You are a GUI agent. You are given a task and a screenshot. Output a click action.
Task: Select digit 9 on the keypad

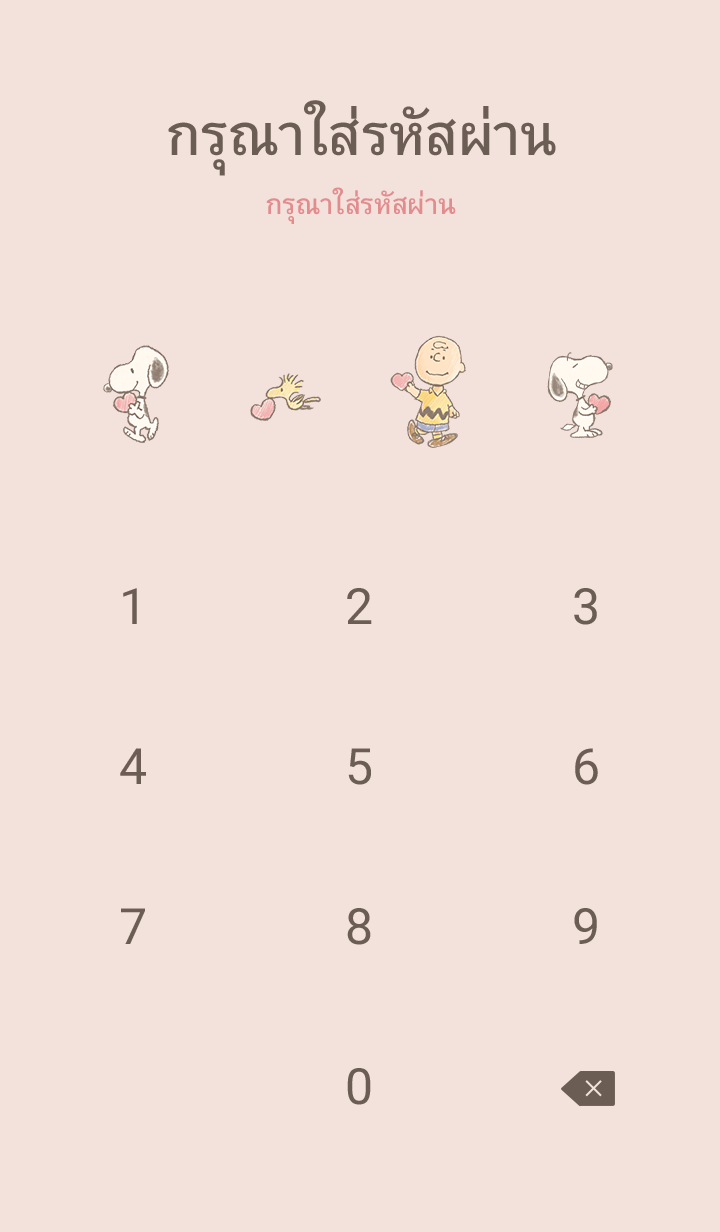click(585, 927)
